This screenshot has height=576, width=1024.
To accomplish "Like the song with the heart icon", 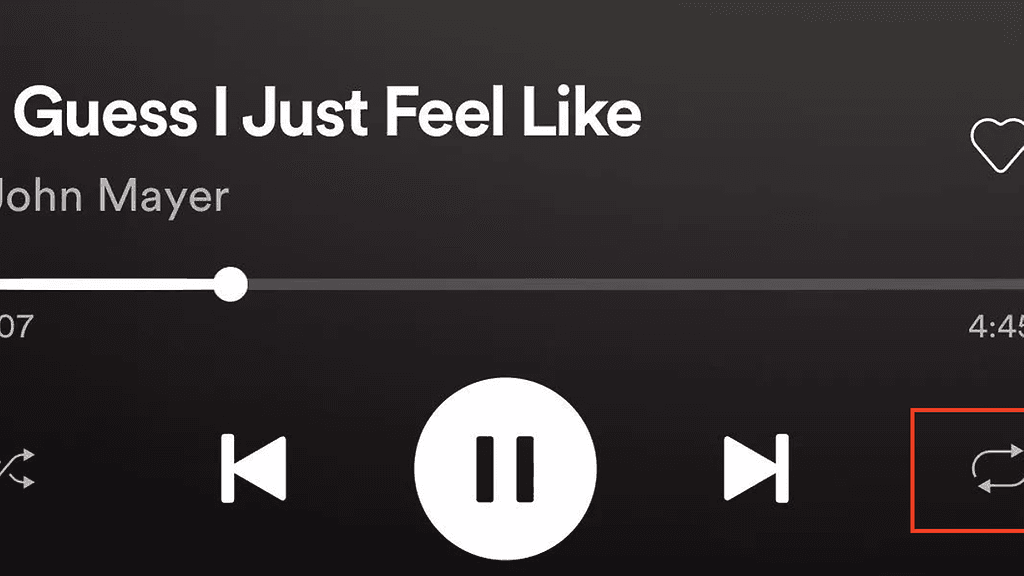I will pos(999,147).
